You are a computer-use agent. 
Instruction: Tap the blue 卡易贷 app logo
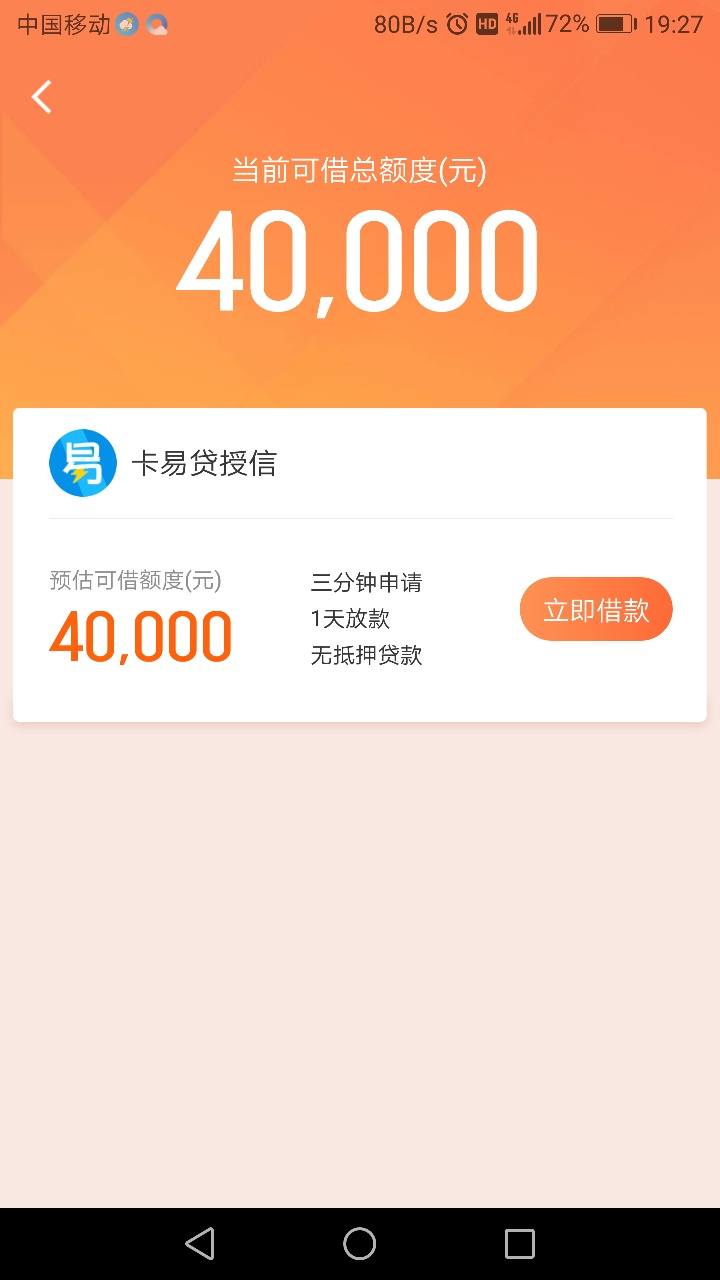[x=83, y=462]
